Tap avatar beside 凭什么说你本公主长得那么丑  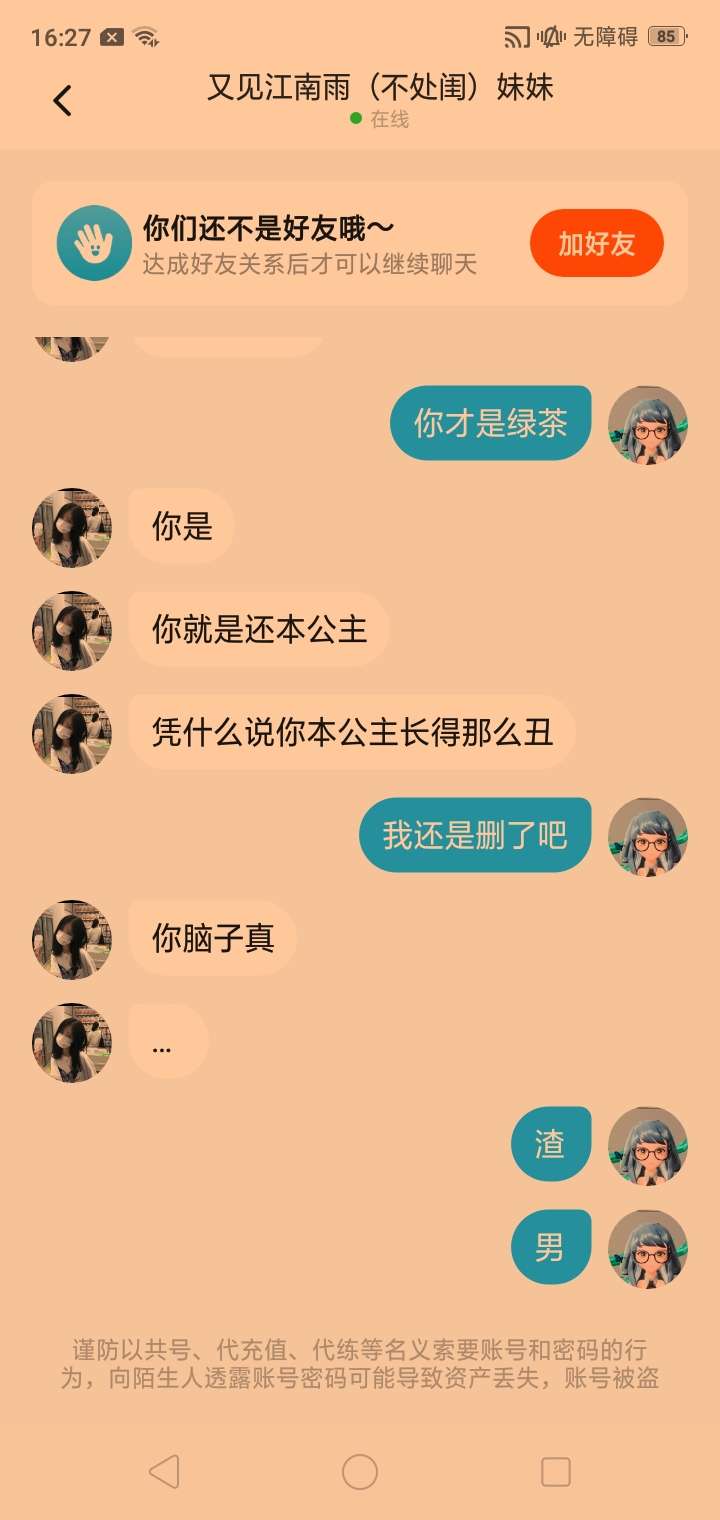tap(71, 733)
